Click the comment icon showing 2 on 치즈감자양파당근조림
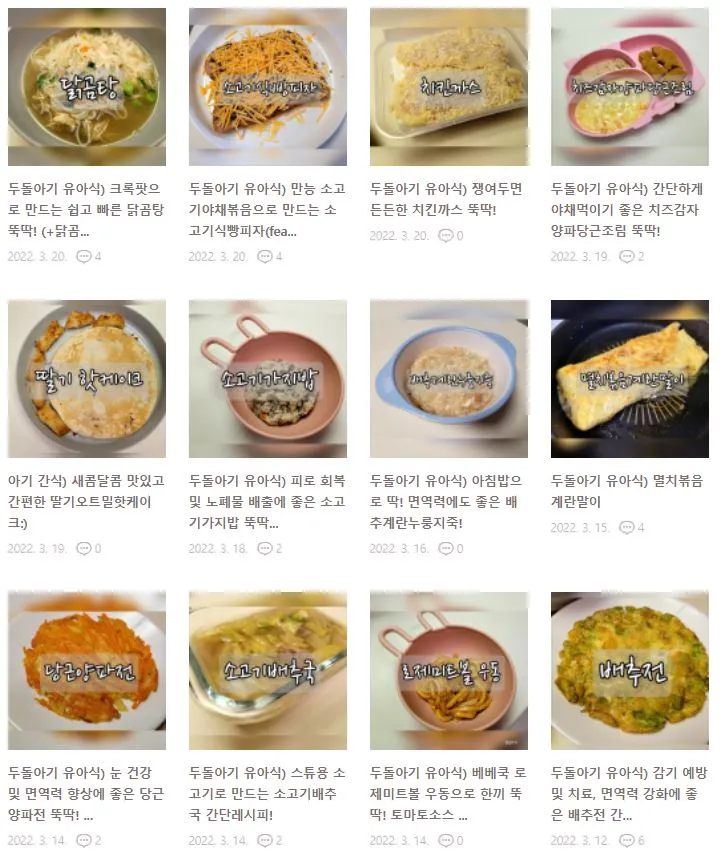This screenshot has height=863, width=722. (x=624, y=256)
